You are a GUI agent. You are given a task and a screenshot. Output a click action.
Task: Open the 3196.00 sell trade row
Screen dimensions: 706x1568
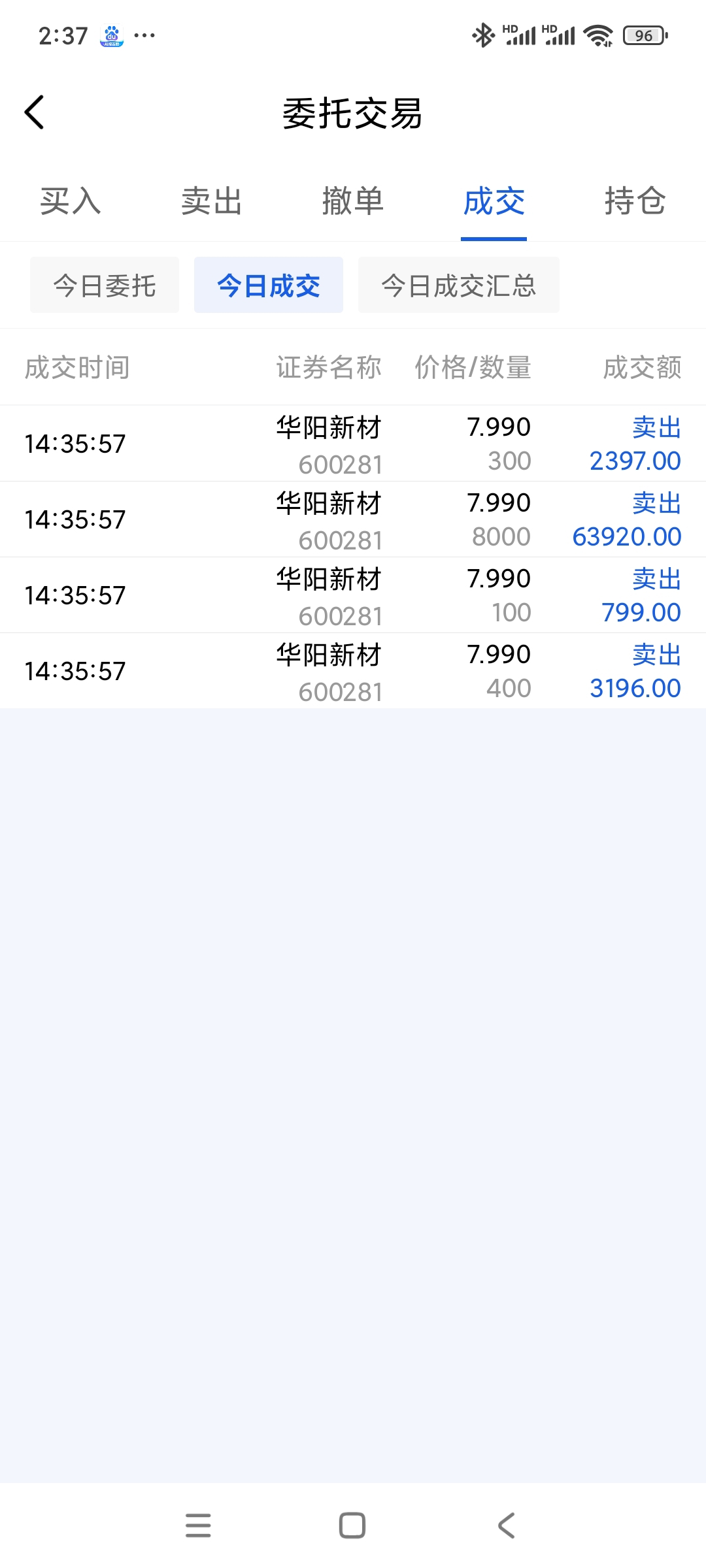coord(353,671)
